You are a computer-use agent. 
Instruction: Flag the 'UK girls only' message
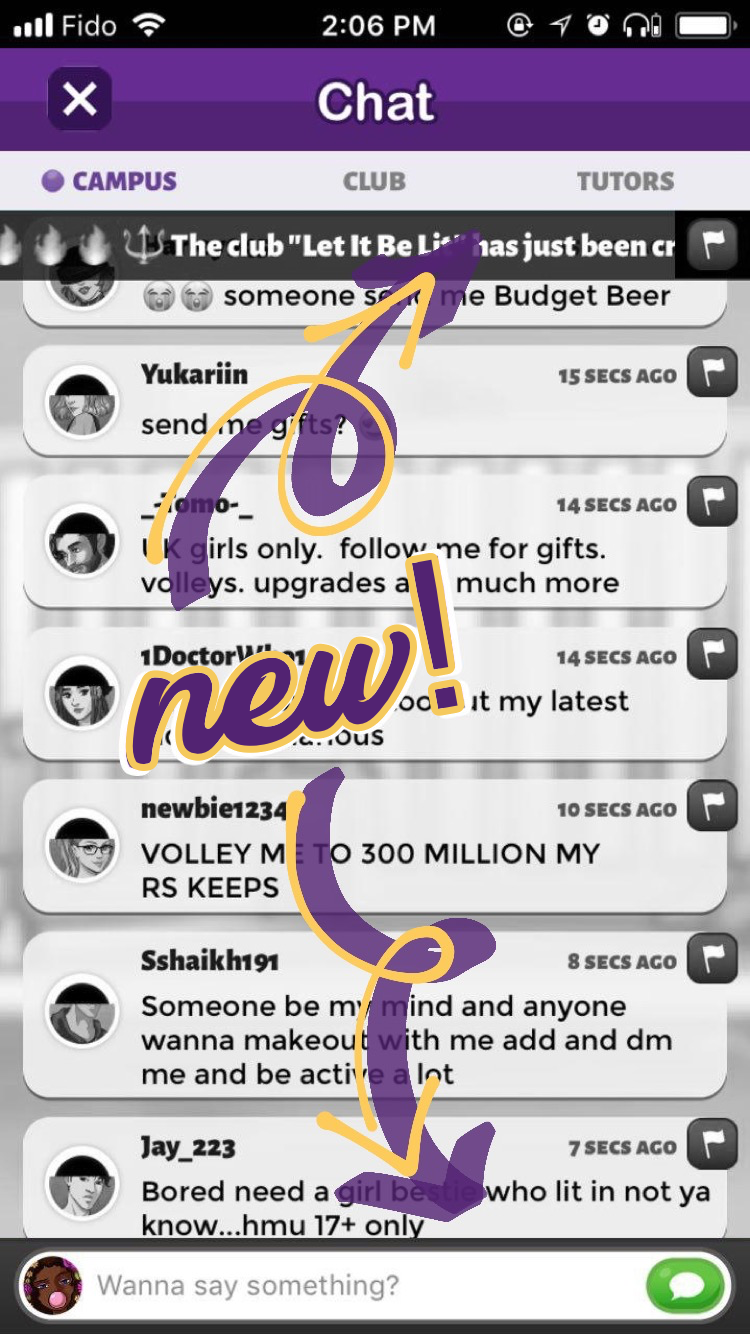pyautogui.click(x=712, y=503)
